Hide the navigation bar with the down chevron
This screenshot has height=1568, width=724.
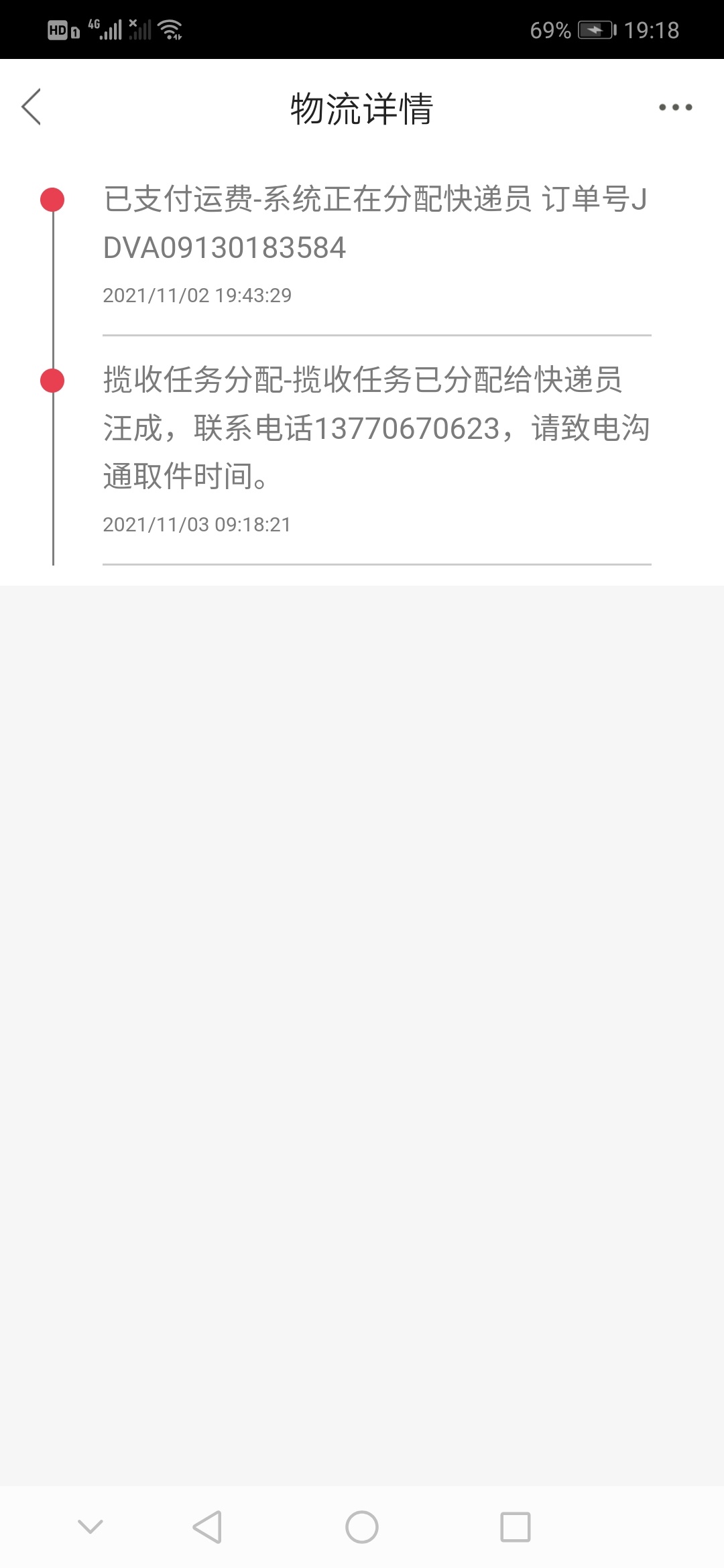point(90,1526)
